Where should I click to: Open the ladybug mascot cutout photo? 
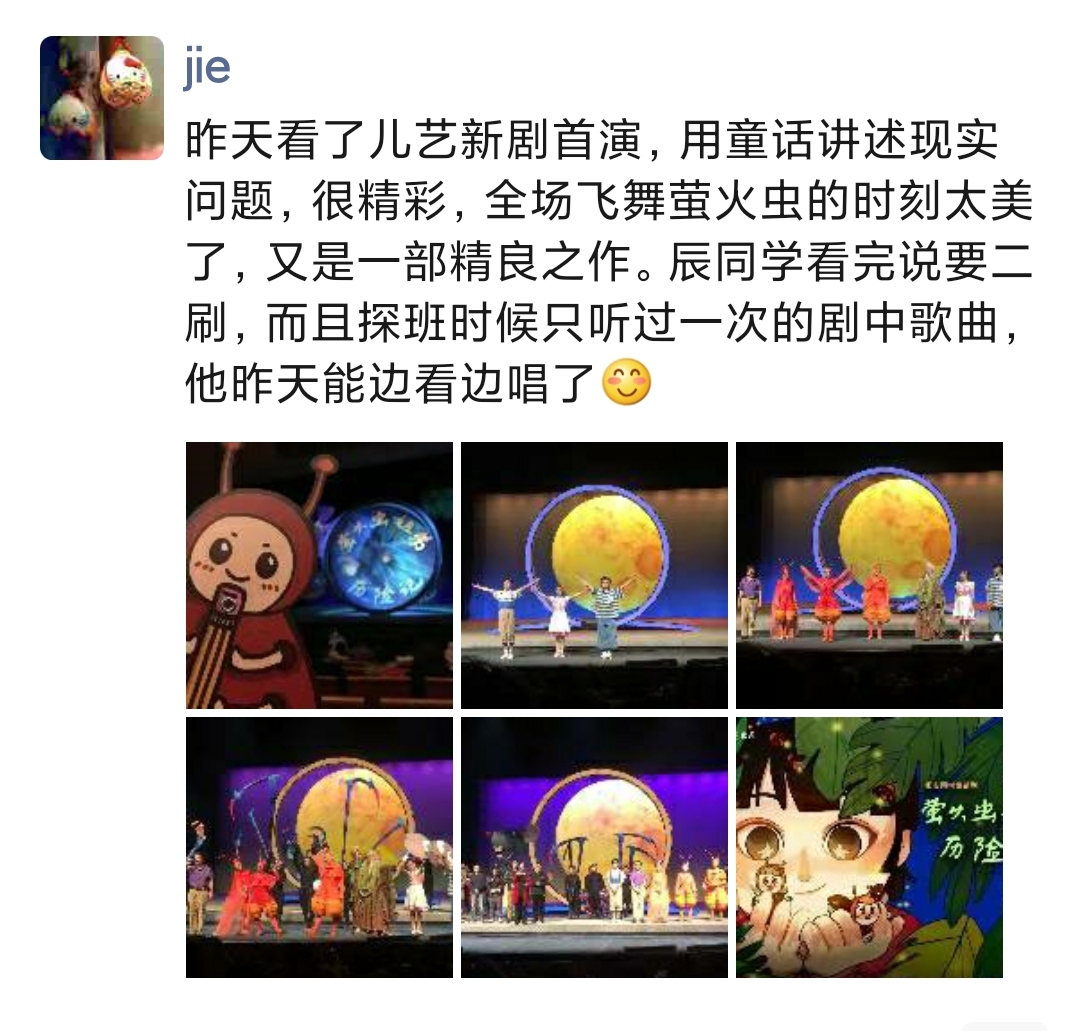319,575
